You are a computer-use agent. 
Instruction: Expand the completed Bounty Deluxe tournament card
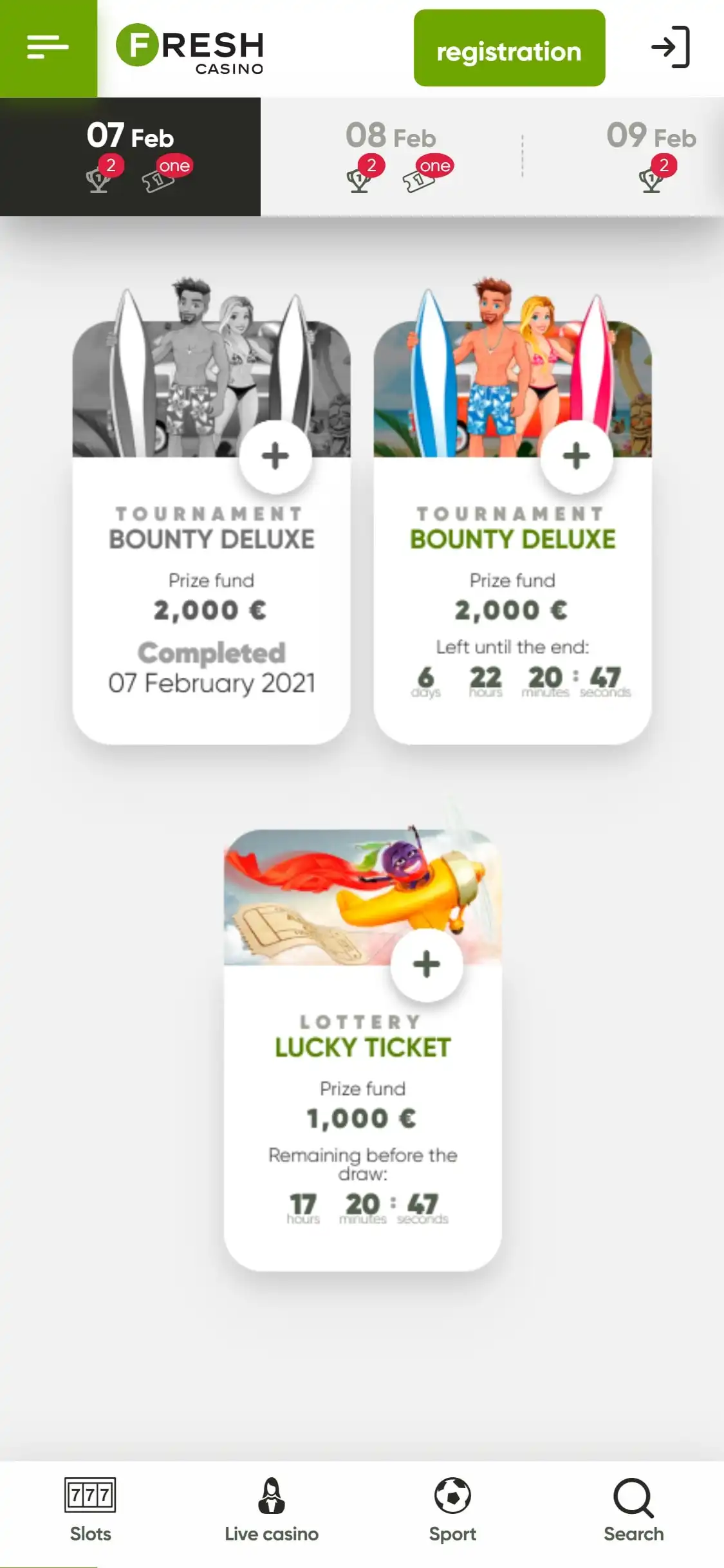coord(275,456)
